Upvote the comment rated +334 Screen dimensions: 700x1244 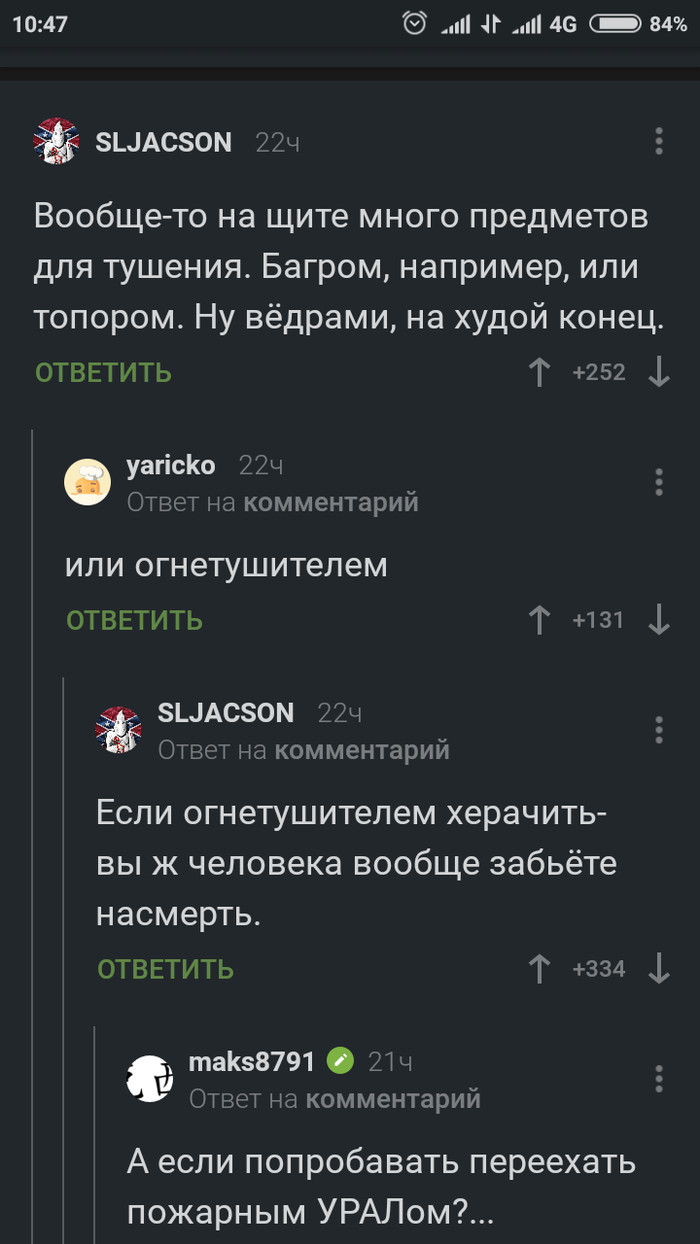pyautogui.click(x=539, y=969)
